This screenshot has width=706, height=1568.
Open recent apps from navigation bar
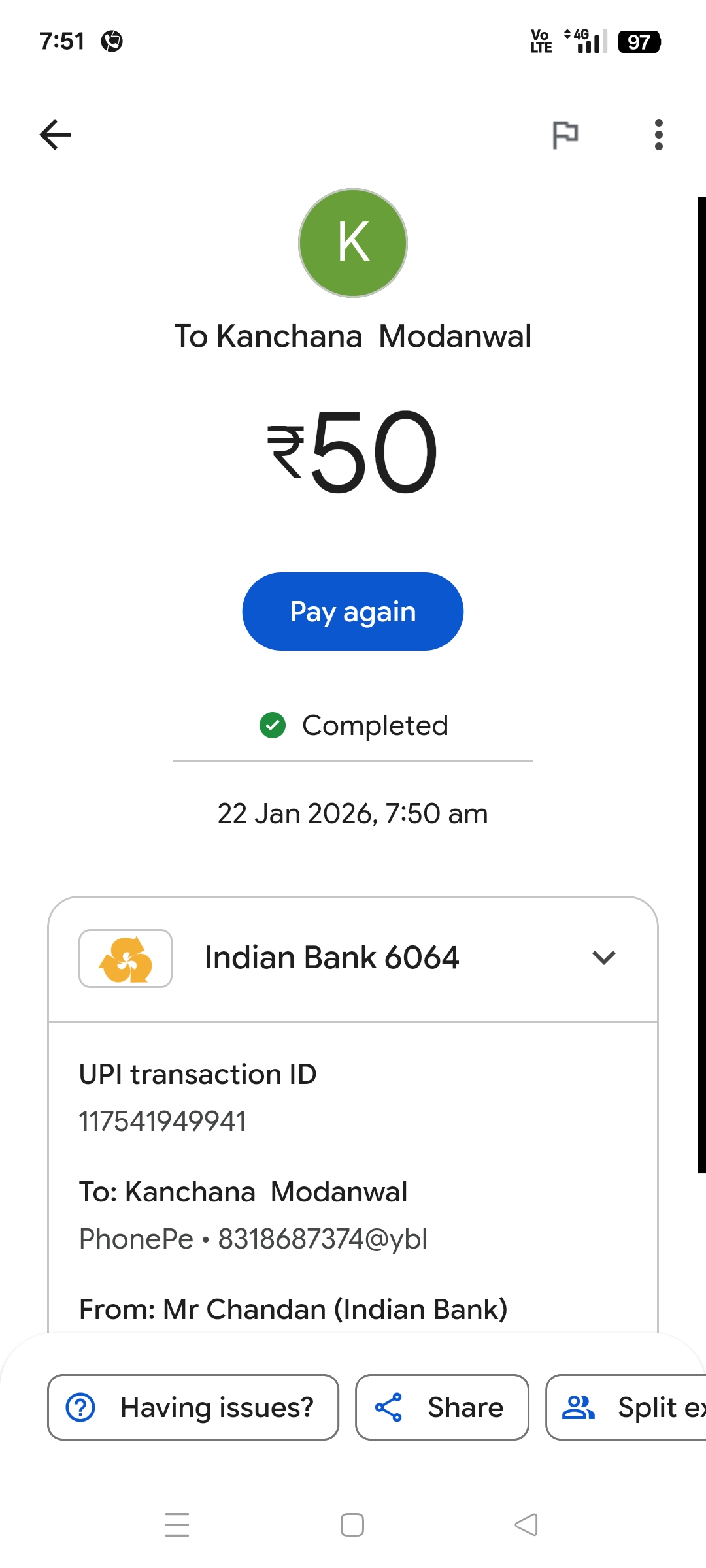(177, 1525)
